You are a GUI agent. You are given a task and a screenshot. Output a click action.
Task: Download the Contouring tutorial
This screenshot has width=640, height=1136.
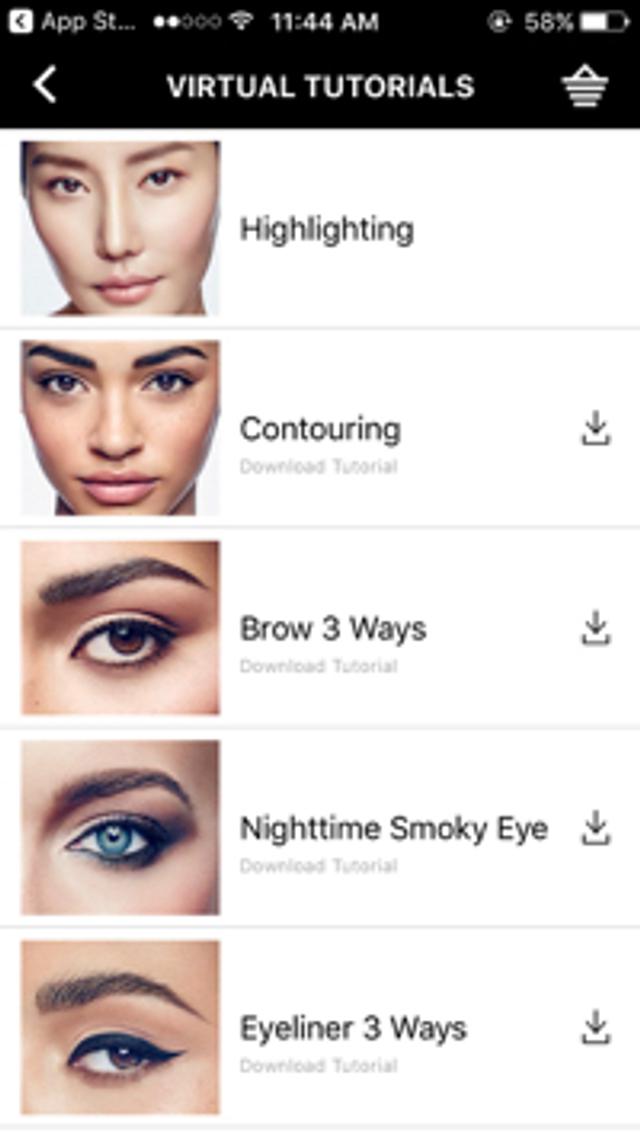(x=596, y=429)
